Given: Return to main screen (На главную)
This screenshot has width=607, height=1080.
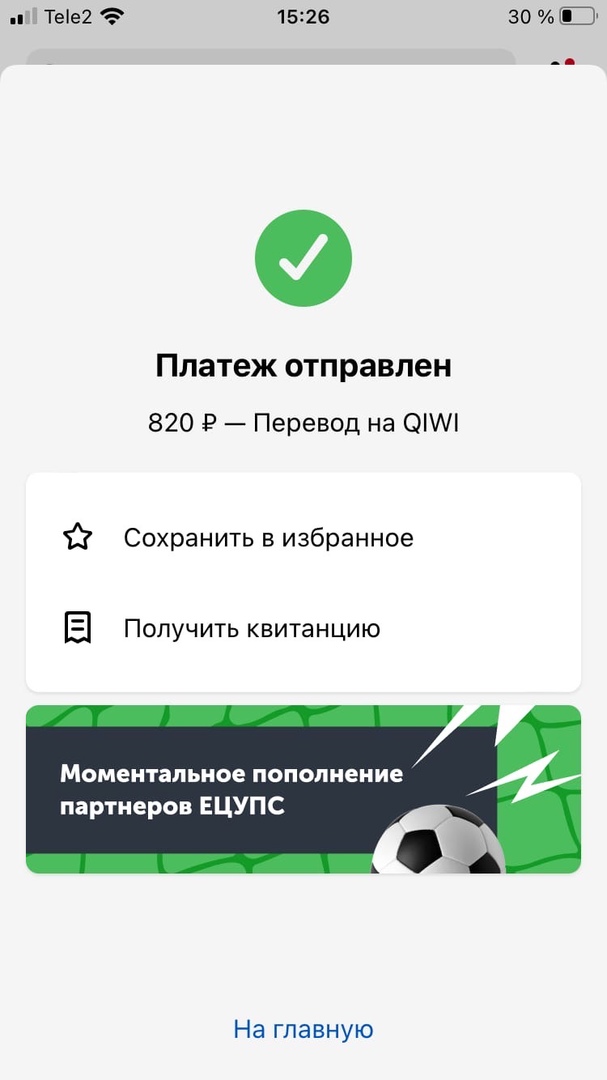Looking at the screenshot, I should coord(303,1029).
